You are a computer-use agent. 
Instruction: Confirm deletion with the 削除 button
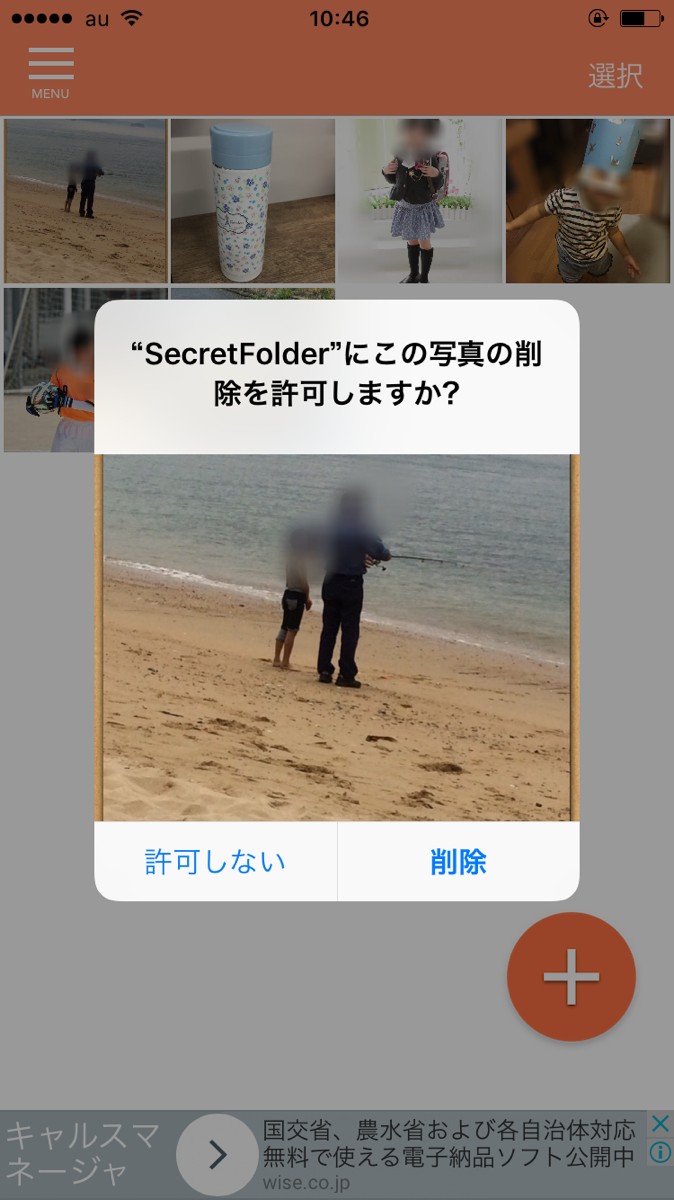(459, 862)
